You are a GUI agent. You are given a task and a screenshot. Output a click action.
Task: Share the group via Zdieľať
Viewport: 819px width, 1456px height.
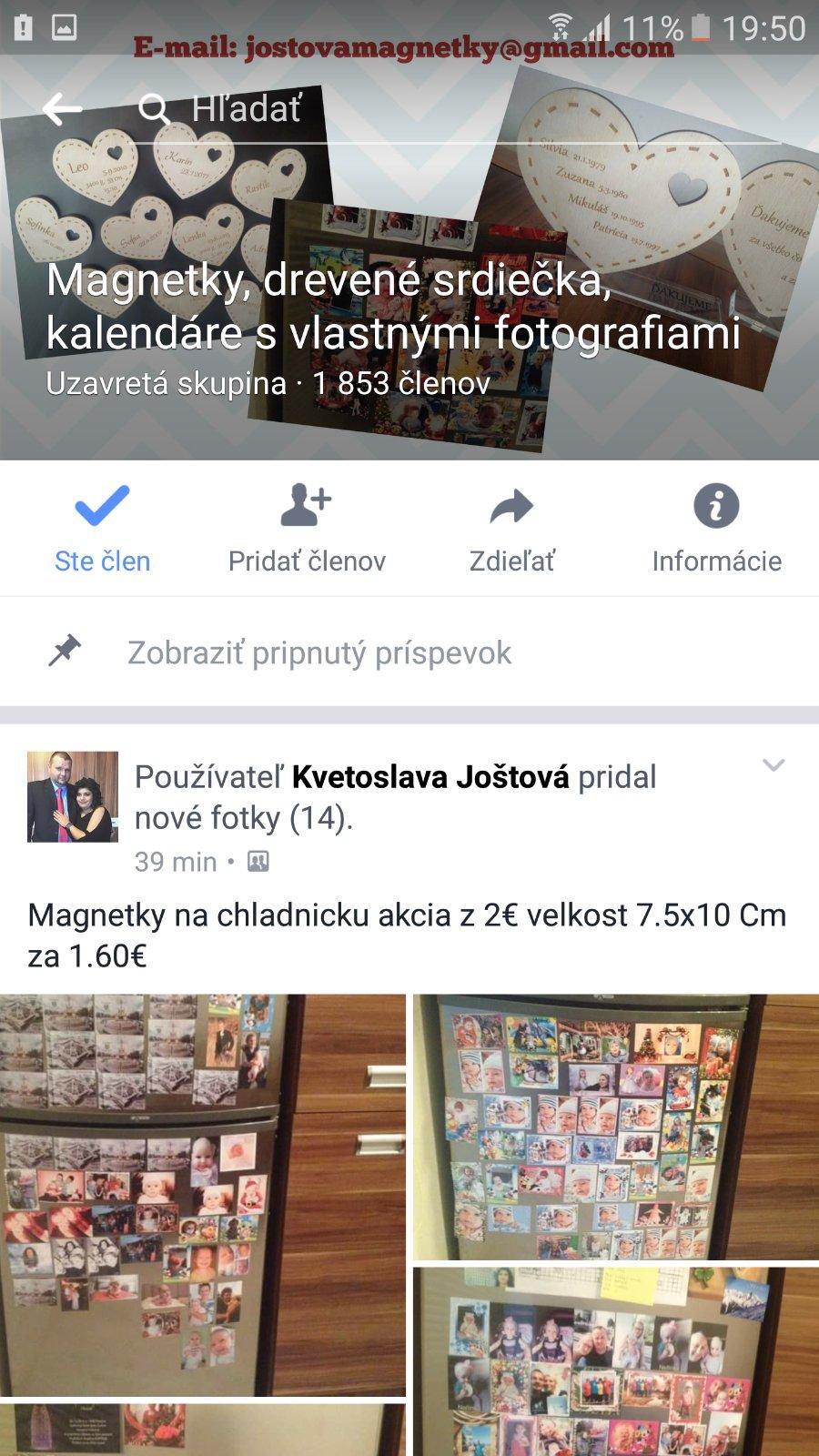pyautogui.click(x=511, y=530)
